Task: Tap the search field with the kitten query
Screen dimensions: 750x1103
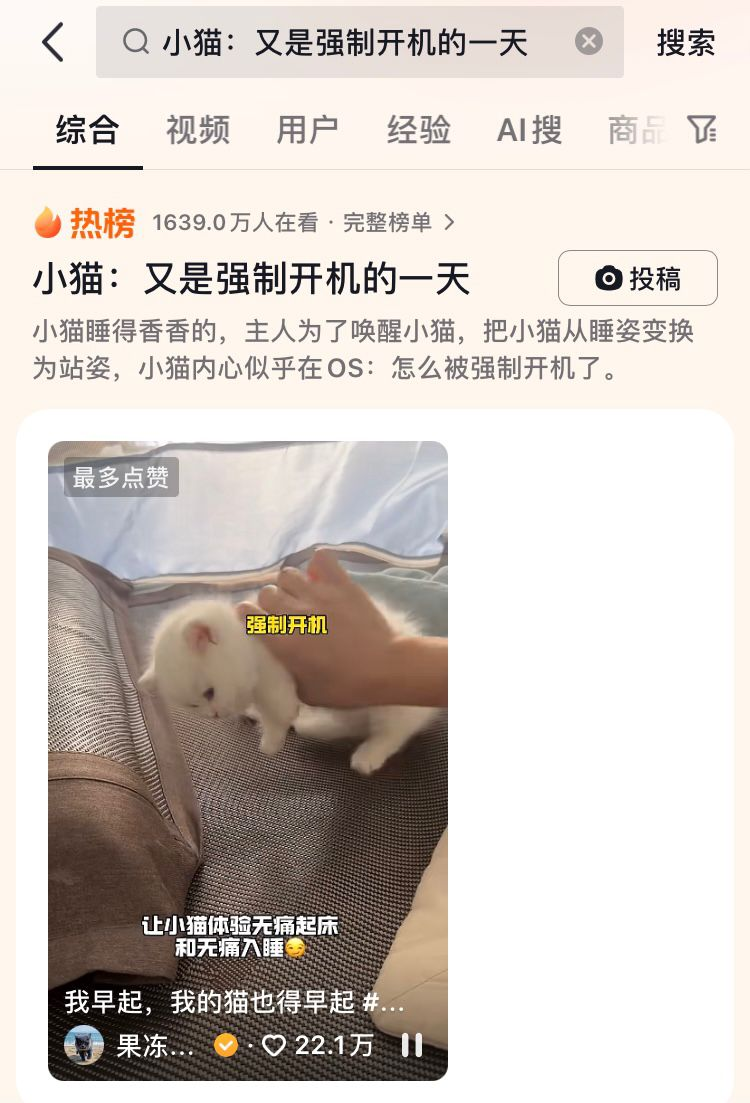Action: click(x=345, y=42)
